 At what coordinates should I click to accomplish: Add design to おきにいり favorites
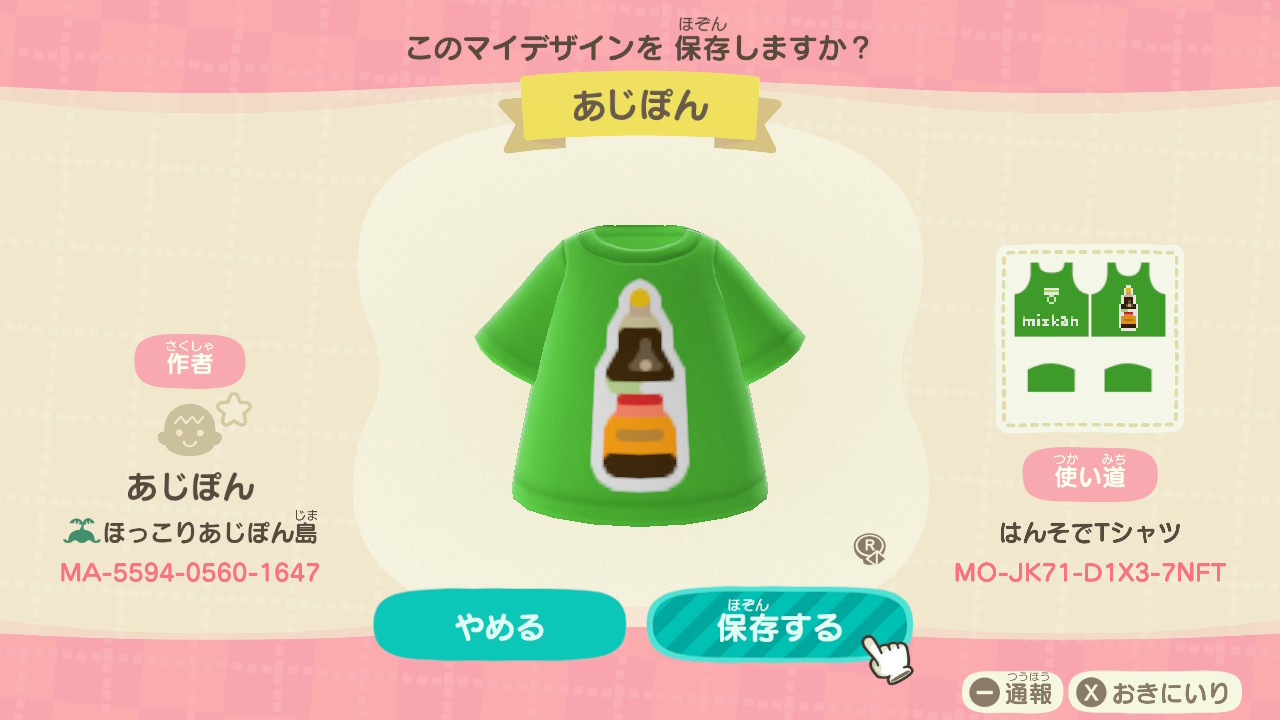point(1155,692)
